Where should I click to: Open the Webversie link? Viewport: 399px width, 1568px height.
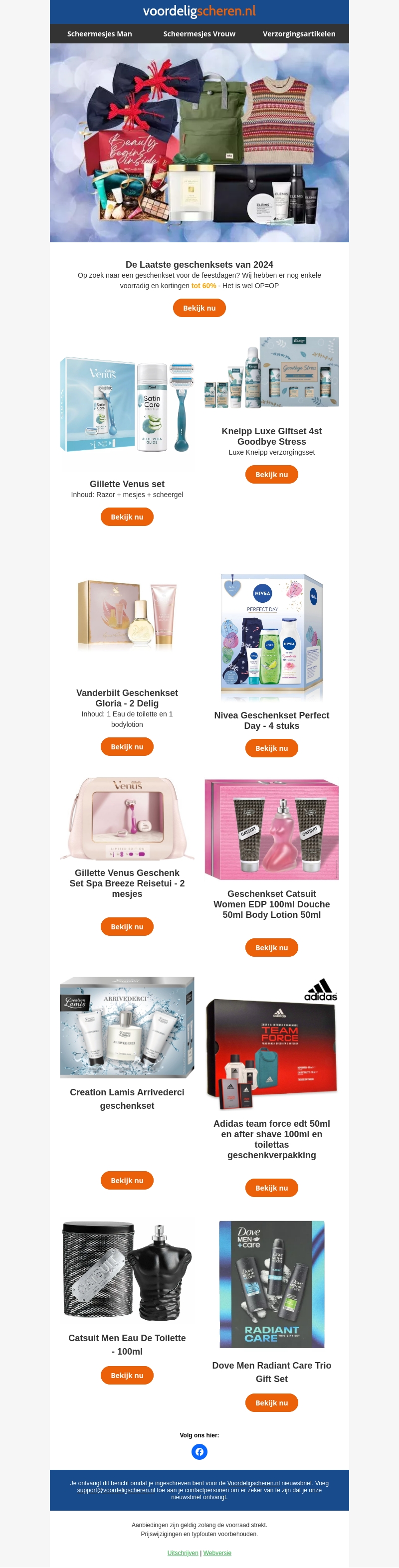(x=217, y=1553)
